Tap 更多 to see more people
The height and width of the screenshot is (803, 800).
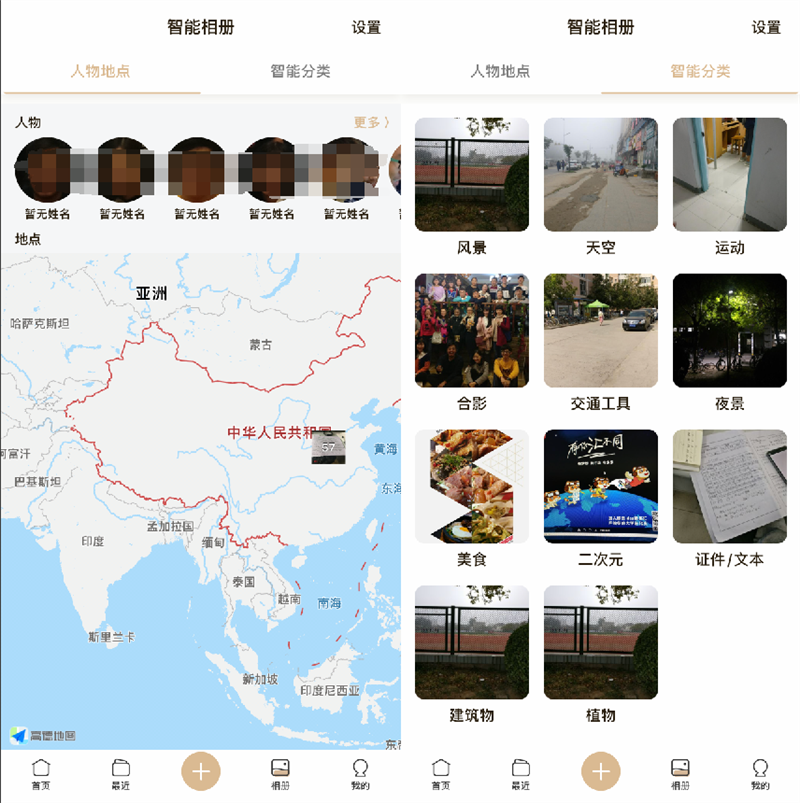(371, 122)
